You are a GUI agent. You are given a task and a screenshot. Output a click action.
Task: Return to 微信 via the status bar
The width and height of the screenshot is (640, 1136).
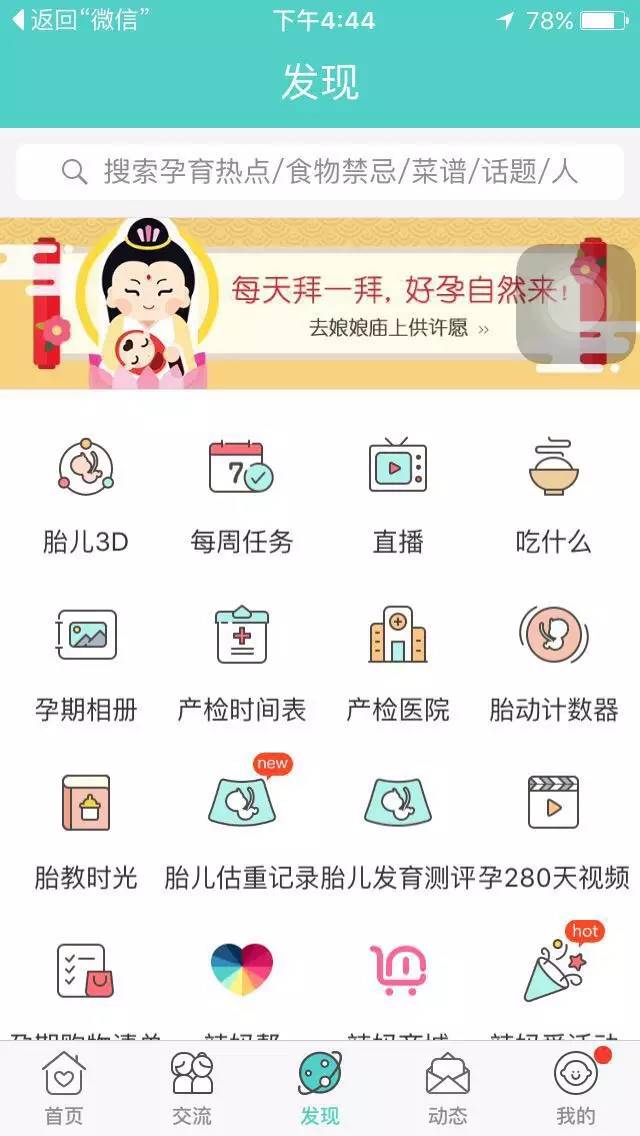82,20
